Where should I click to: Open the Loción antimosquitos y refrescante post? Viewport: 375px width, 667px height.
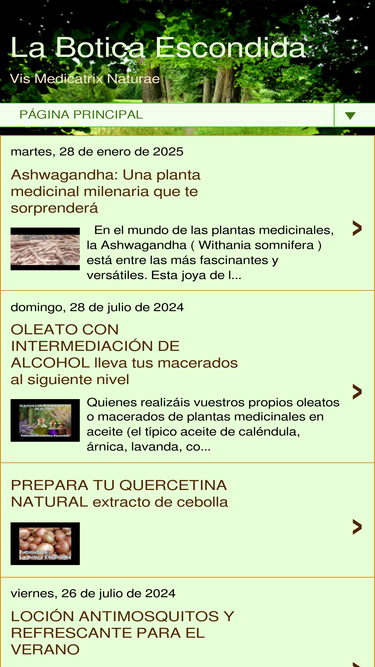tap(122, 633)
